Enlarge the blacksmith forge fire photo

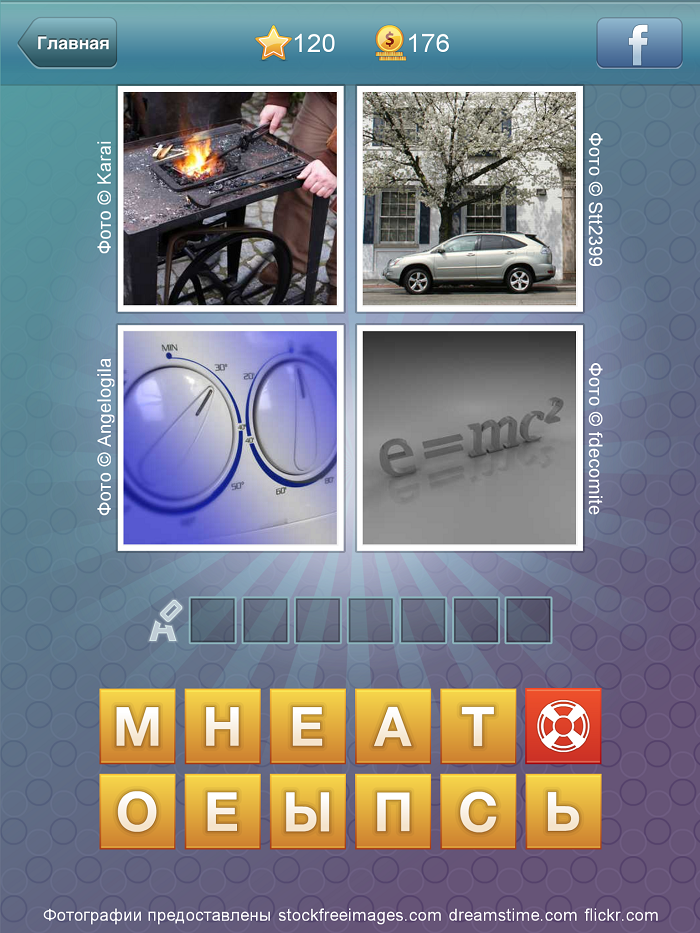(x=230, y=198)
